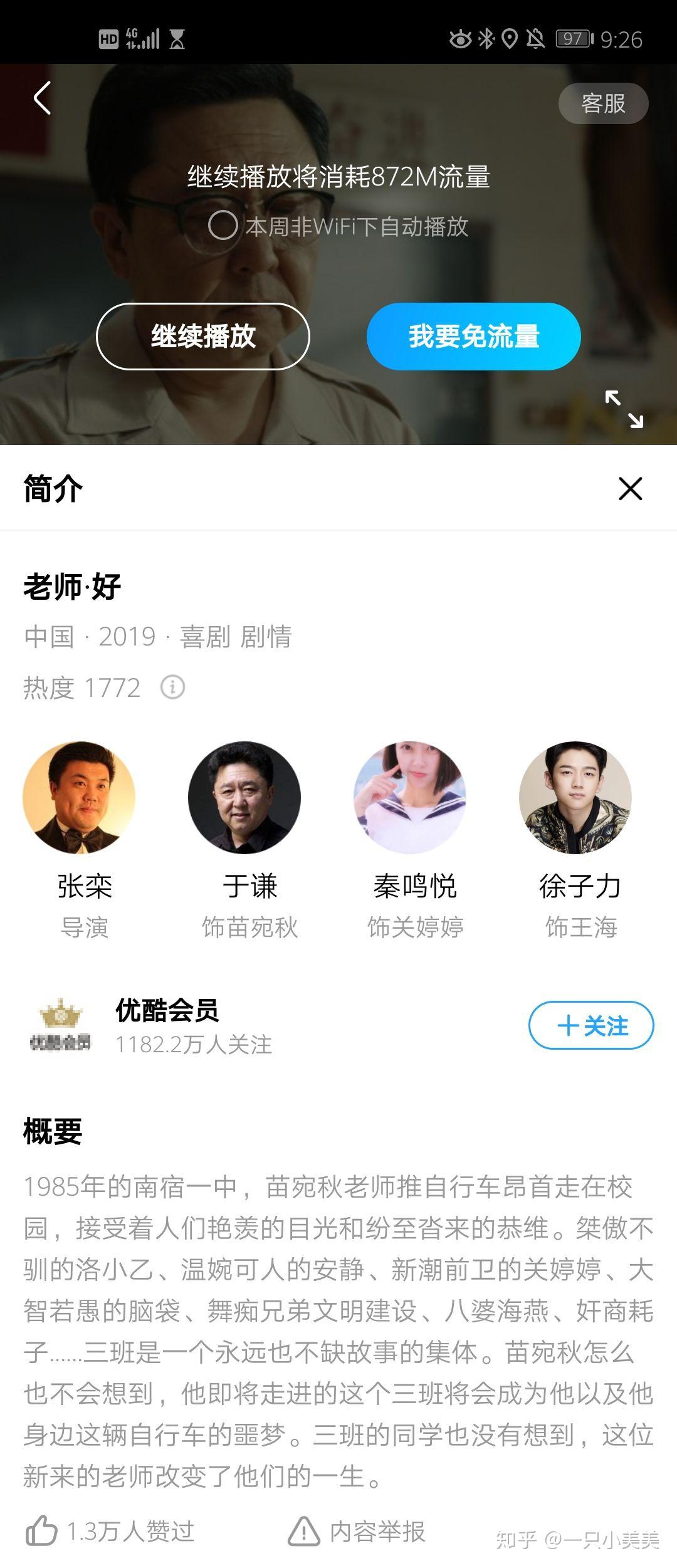Close the 简介 panel
This screenshot has width=677, height=1568.
click(x=630, y=489)
